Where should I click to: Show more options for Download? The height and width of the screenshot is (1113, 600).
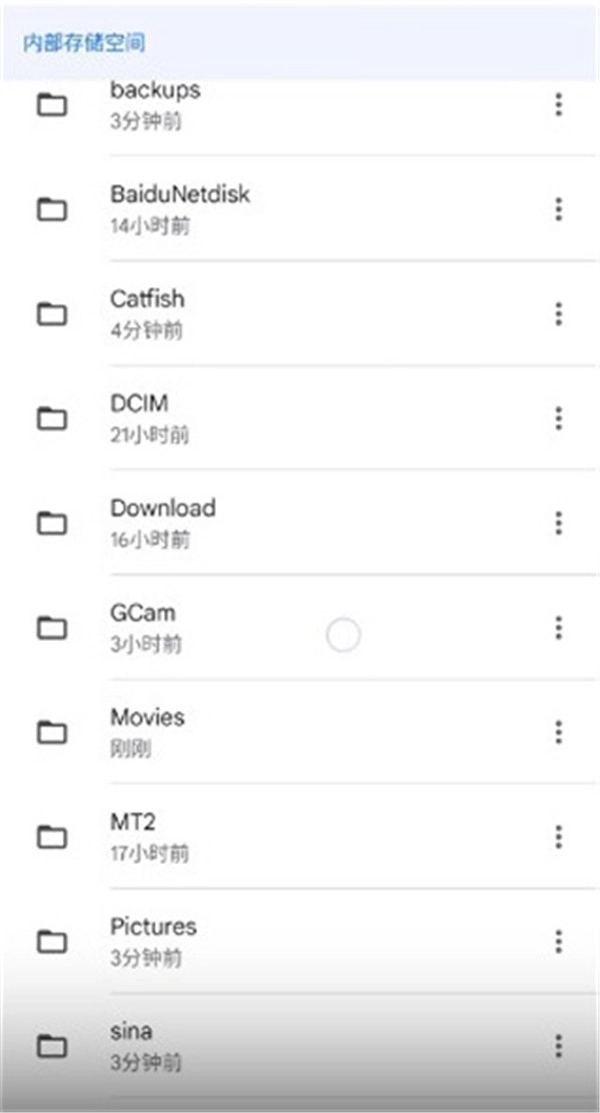pos(558,523)
